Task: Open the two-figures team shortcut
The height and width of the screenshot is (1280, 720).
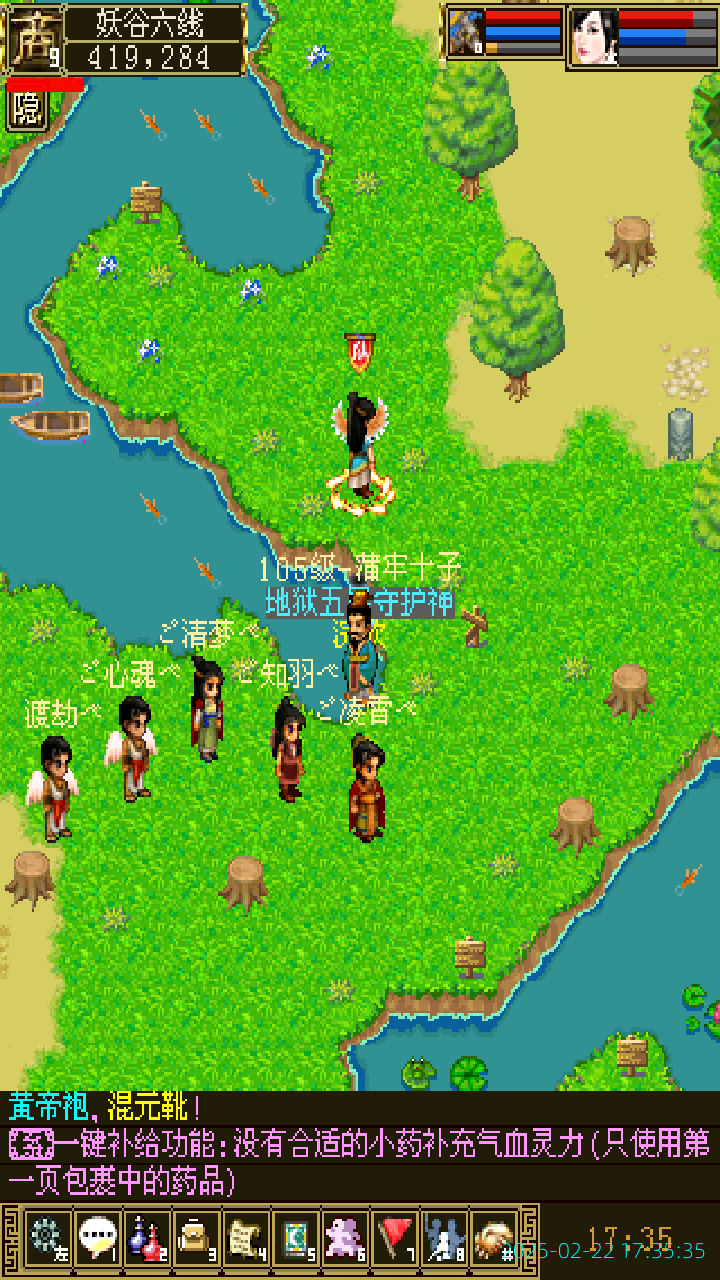Action: [x=445, y=1238]
